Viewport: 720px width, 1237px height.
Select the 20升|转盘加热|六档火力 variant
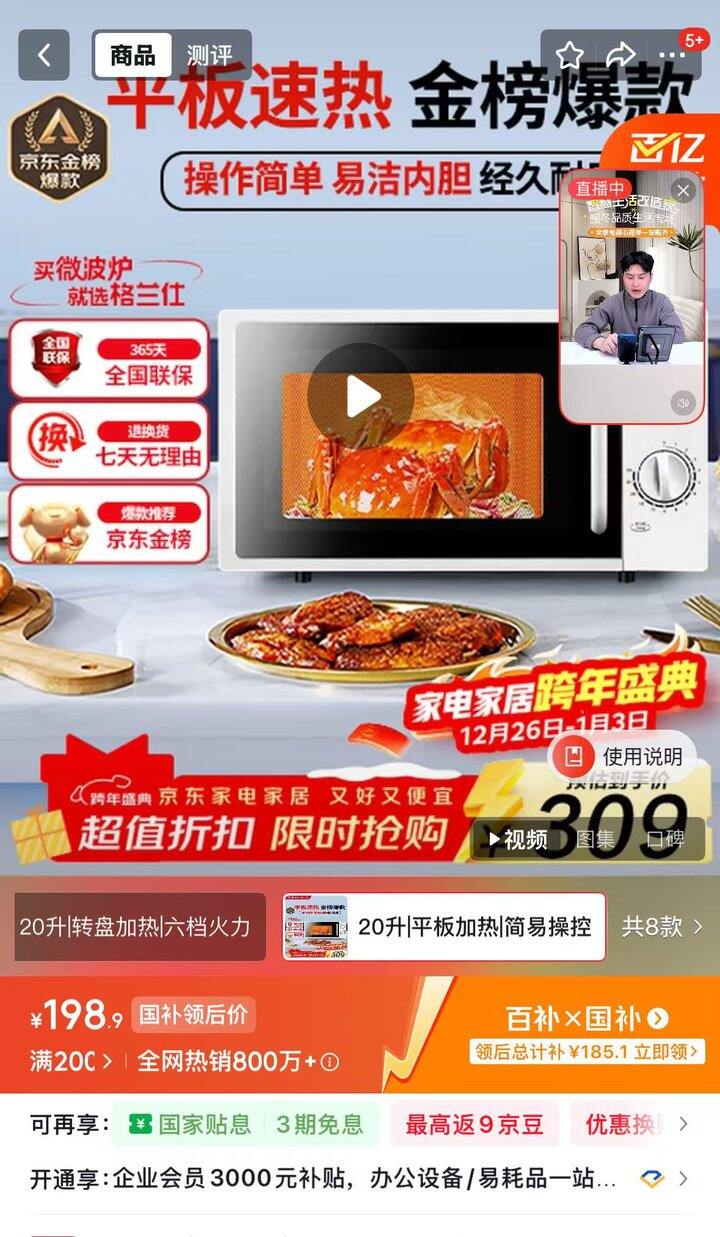coord(135,928)
